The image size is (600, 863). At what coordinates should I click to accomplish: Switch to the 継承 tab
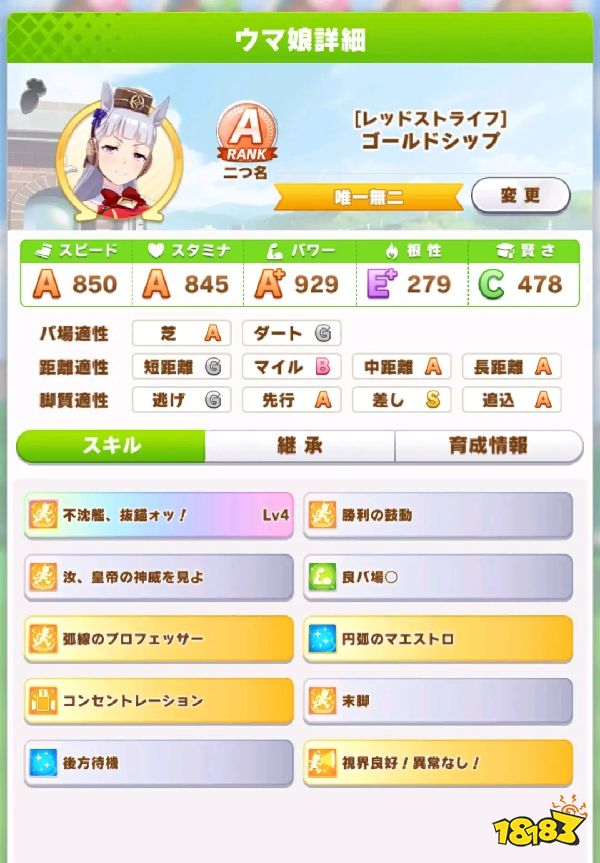click(299, 446)
